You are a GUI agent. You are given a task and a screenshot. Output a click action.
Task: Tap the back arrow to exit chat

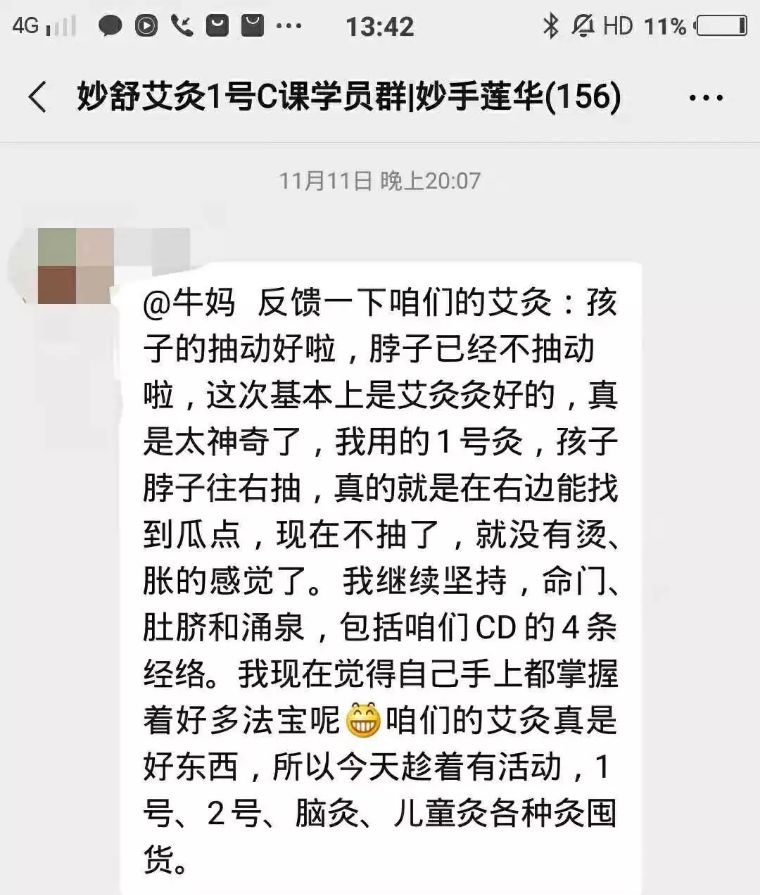coord(36,97)
